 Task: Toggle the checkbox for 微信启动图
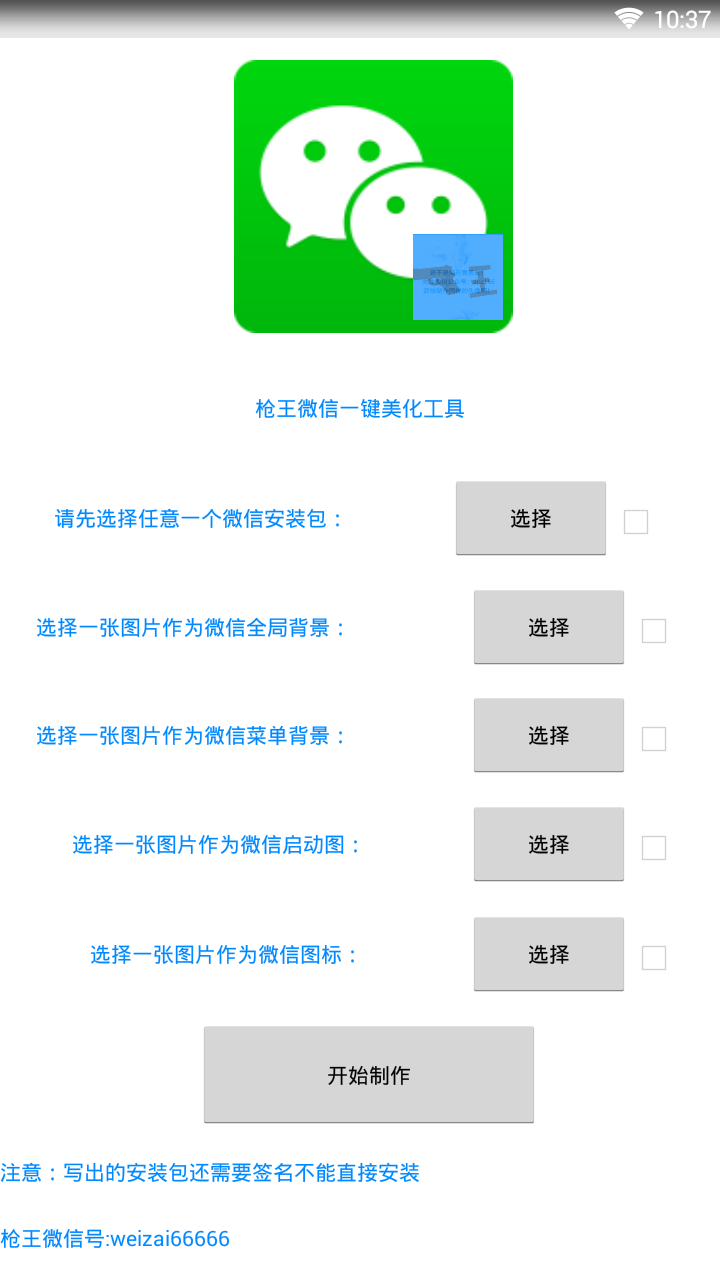(x=654, y=848)
